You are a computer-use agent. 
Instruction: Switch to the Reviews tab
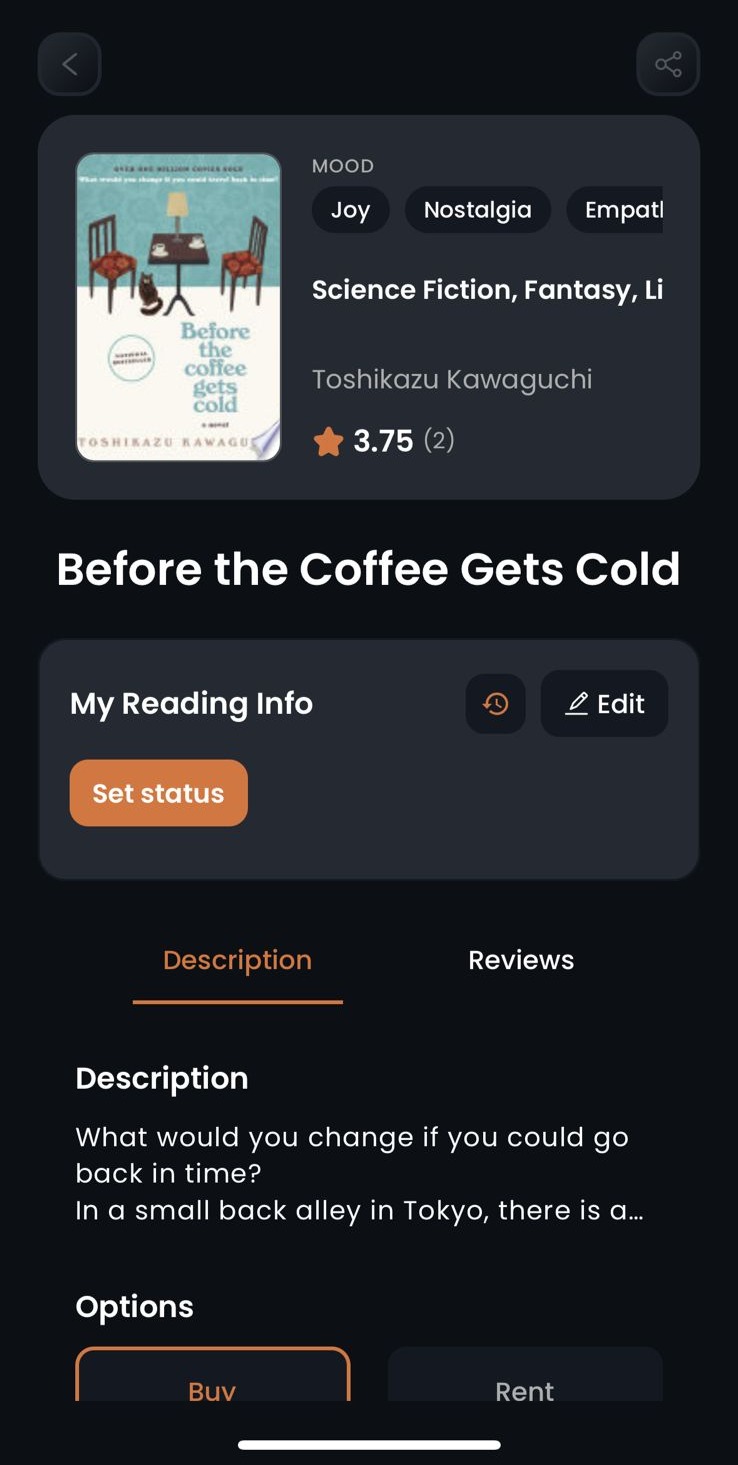pyautogui.click(x=520, y=960)
